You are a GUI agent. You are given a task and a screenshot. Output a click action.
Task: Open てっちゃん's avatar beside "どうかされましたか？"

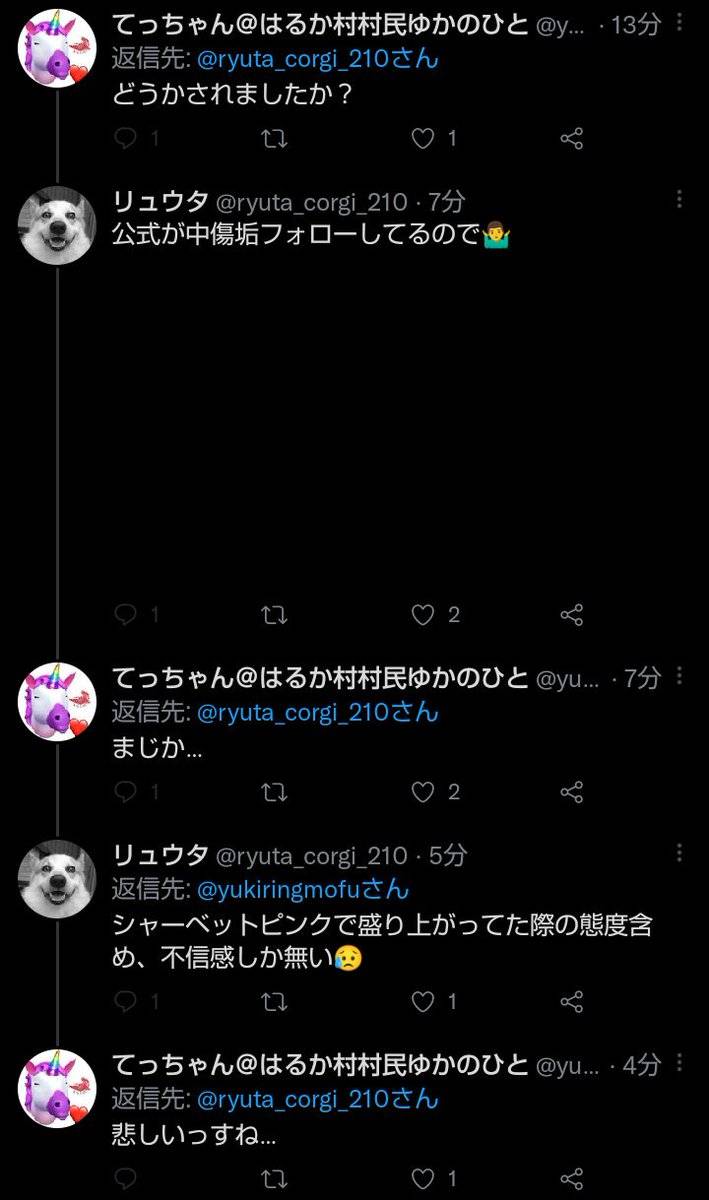(58, 50)
